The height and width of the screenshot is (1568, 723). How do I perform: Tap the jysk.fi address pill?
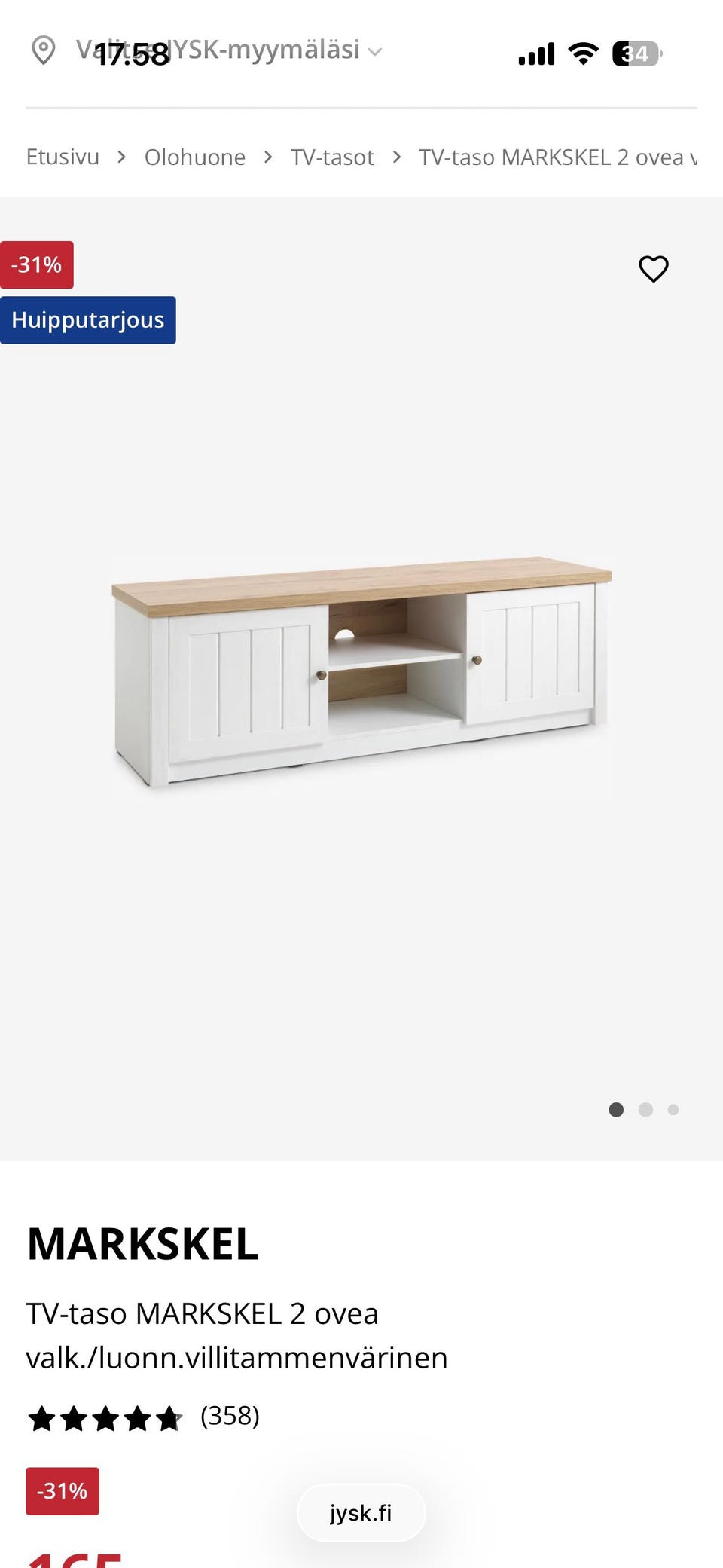(361, 1512)
